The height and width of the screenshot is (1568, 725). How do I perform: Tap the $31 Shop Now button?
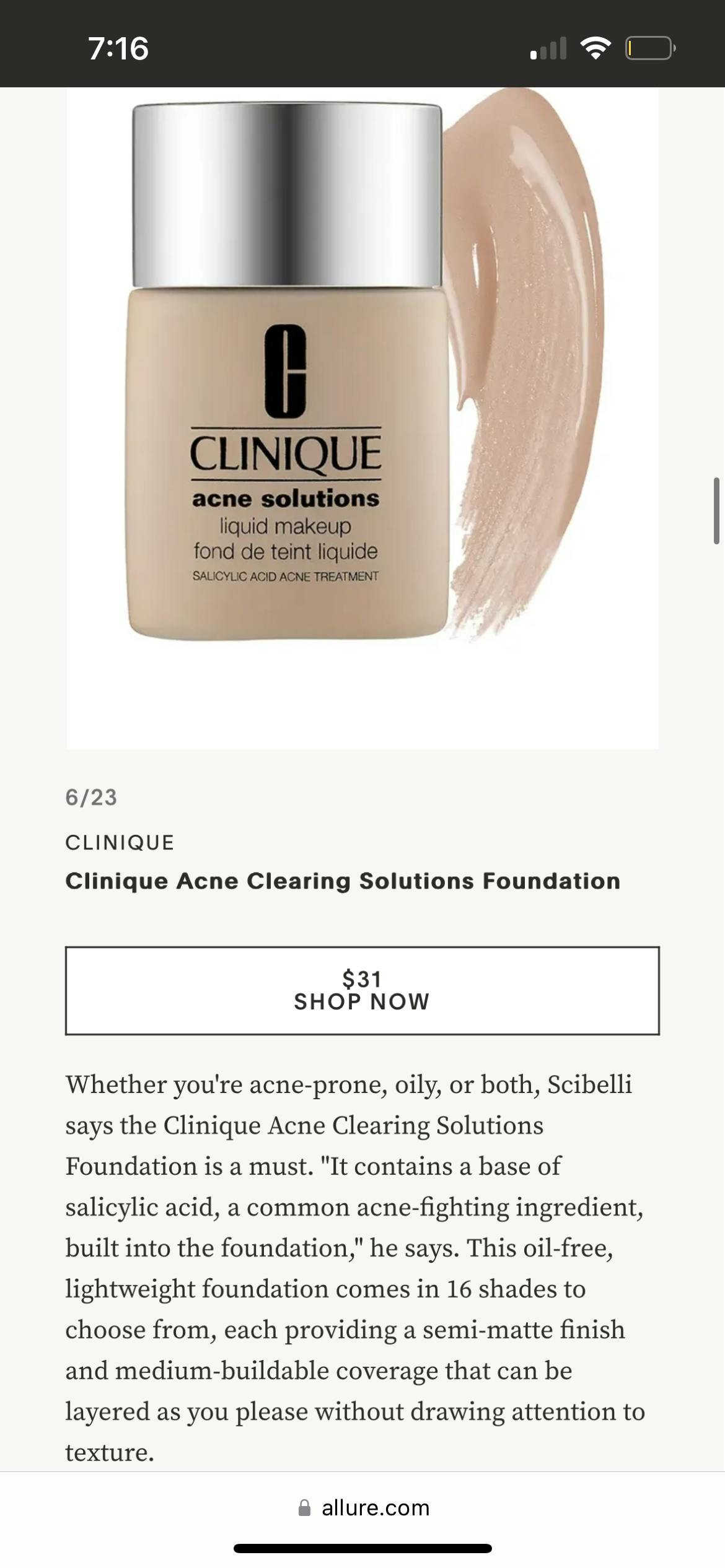[x=362, y=990]
